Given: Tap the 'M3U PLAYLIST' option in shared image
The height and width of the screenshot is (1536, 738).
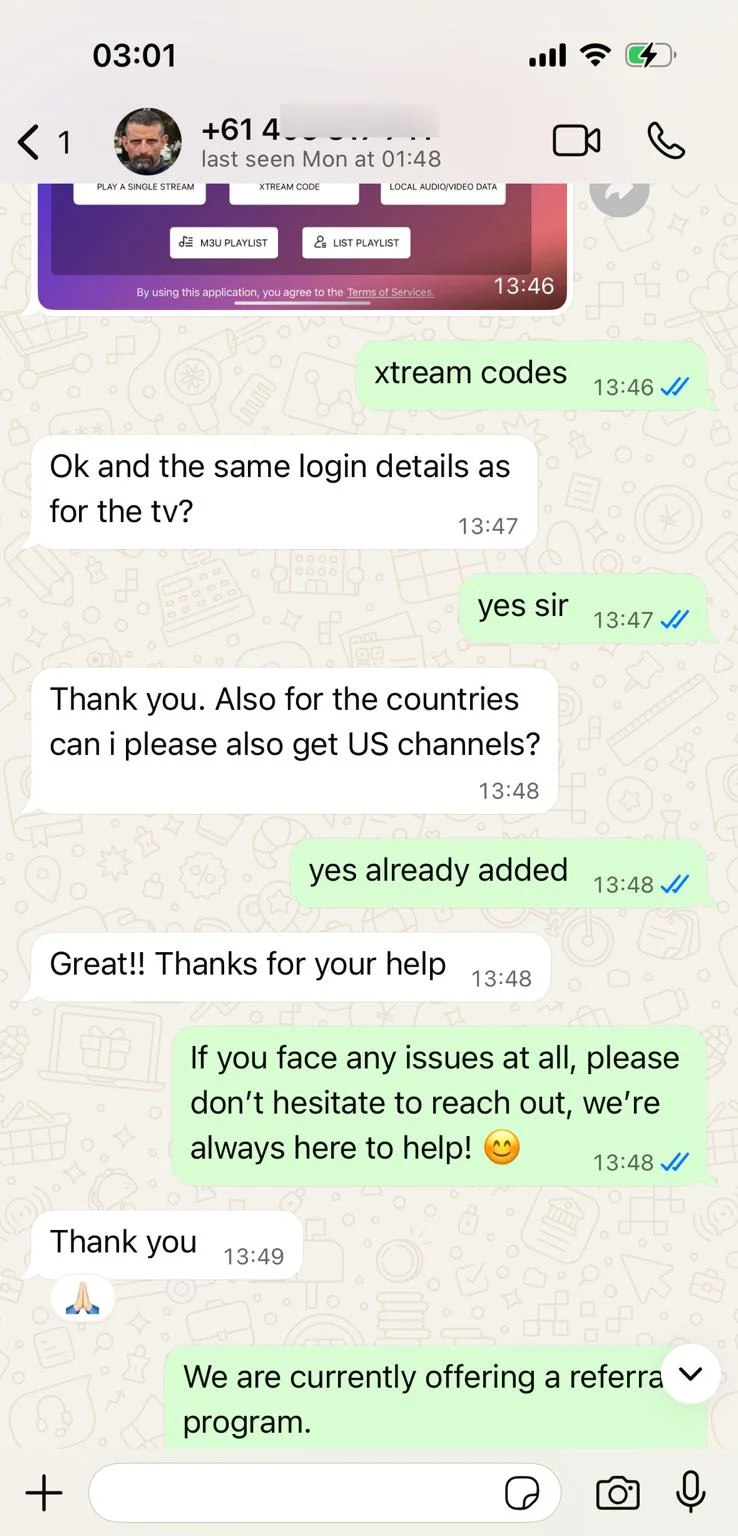Looking at the screenshot, I should [224, 242].
